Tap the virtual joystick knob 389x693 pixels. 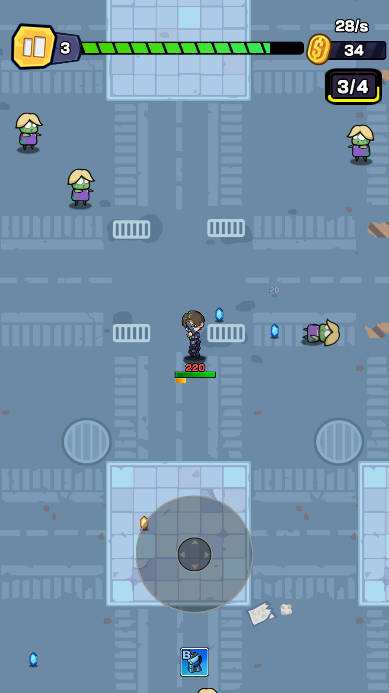(x=194, y=554)
